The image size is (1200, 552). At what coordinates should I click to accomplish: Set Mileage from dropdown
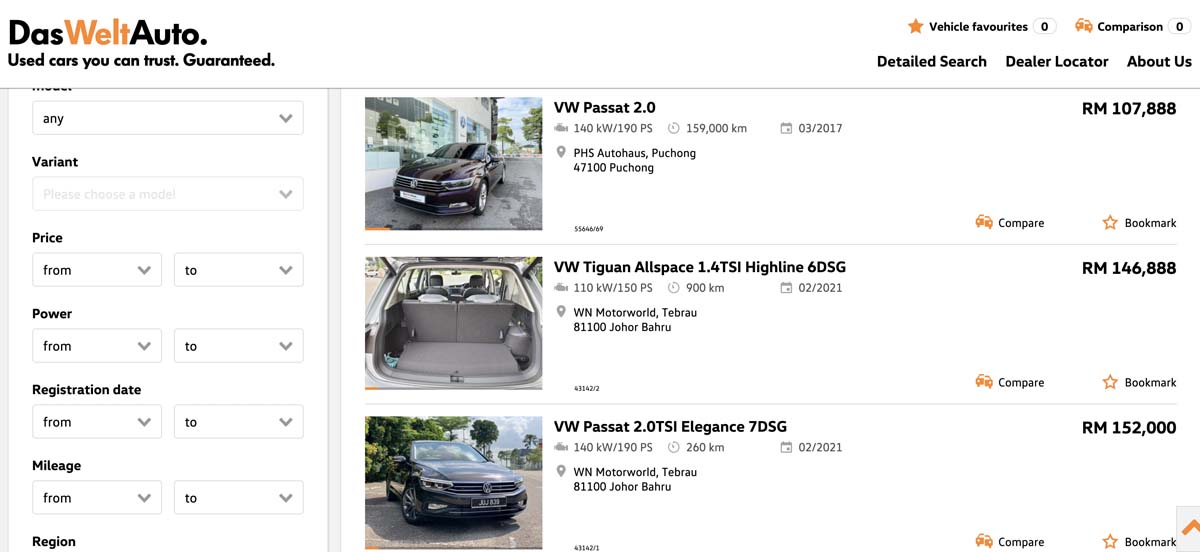[x=96, y=498]
